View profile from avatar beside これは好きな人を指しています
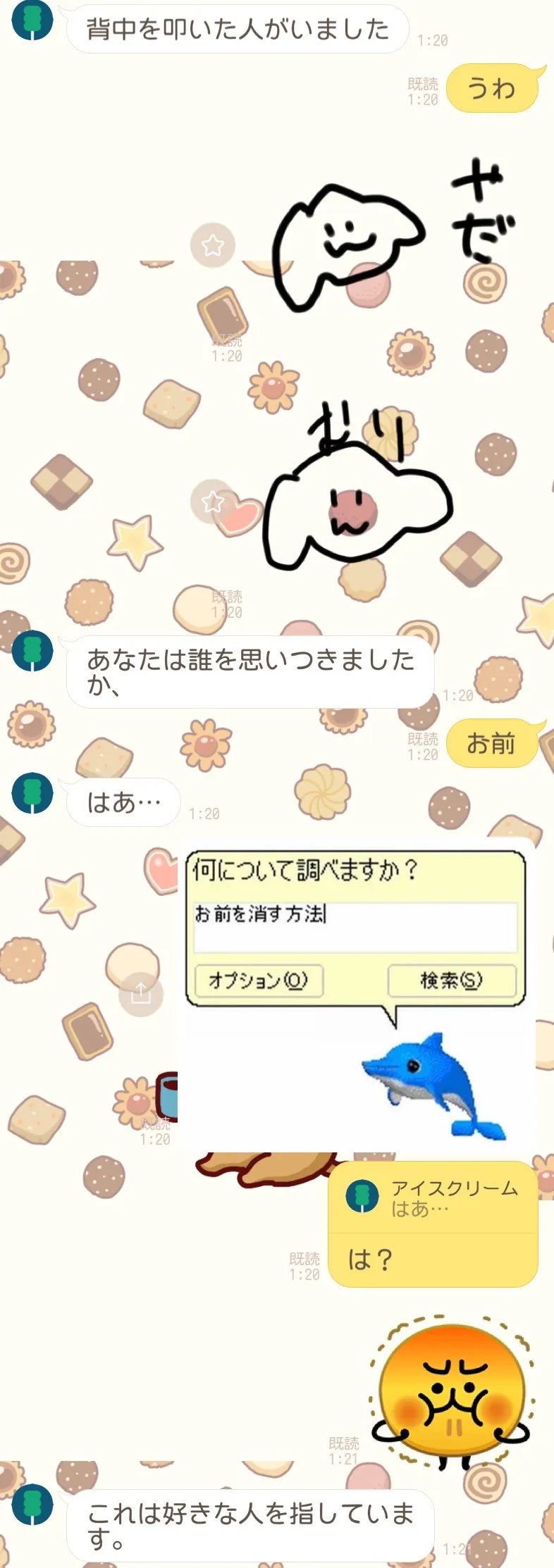Screen dimensions: 554x1568 click(x=32, y=1505)
